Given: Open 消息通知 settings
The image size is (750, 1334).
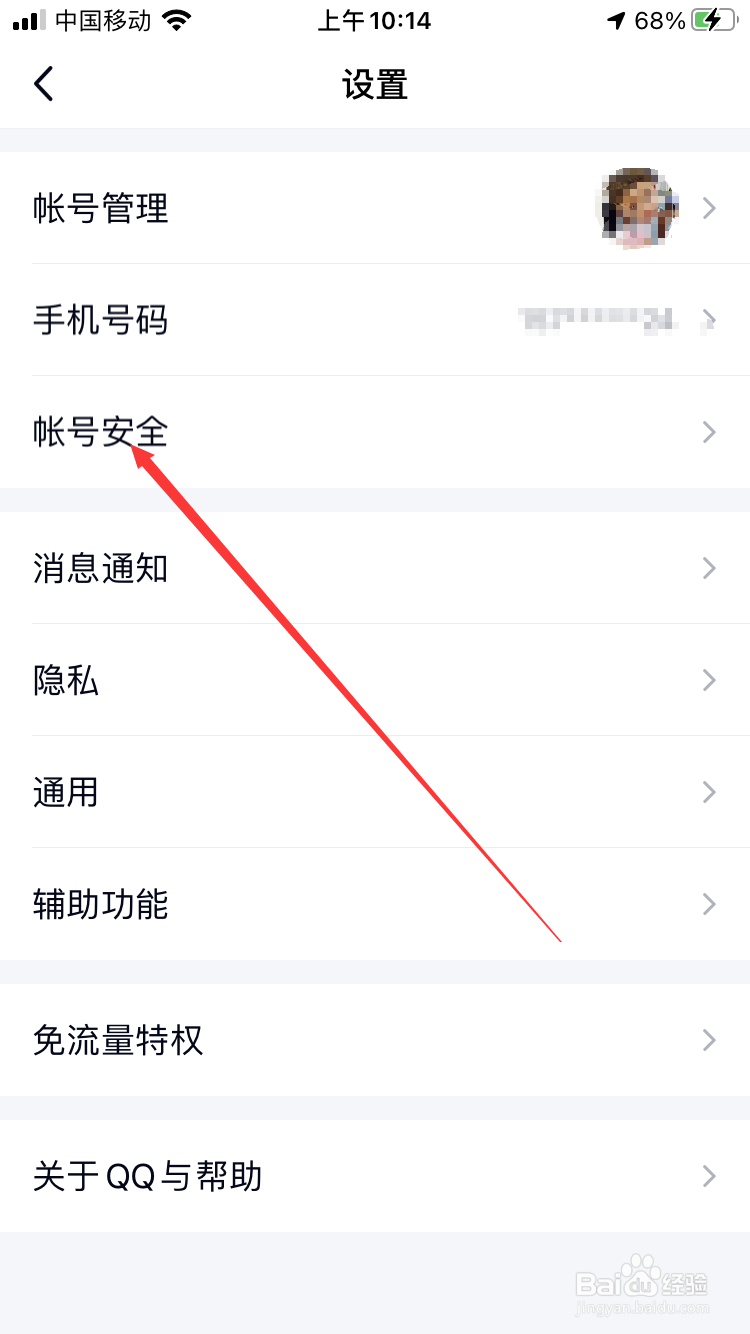Looking at the screenshot, I should click(375, 568).
